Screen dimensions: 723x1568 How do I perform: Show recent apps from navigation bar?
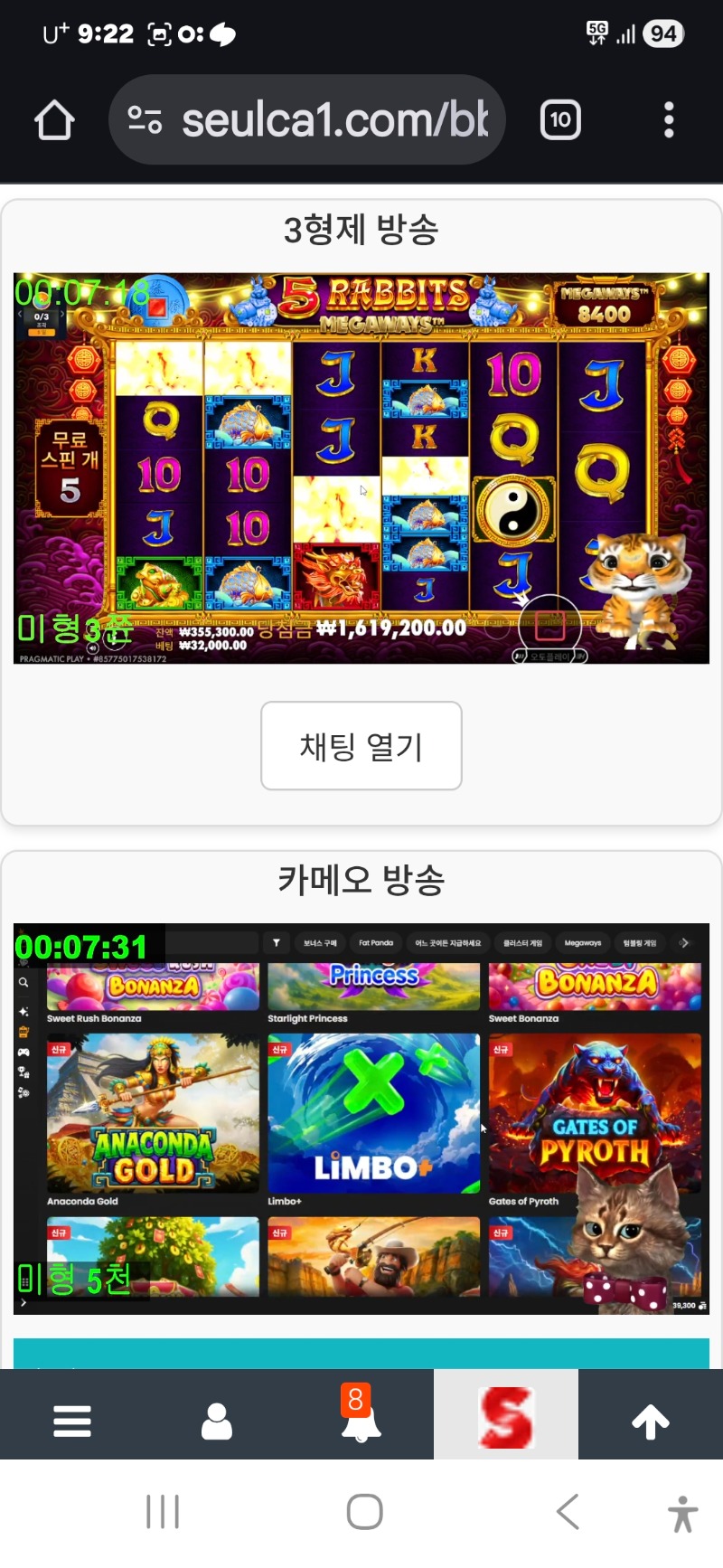coord(163,1511)
